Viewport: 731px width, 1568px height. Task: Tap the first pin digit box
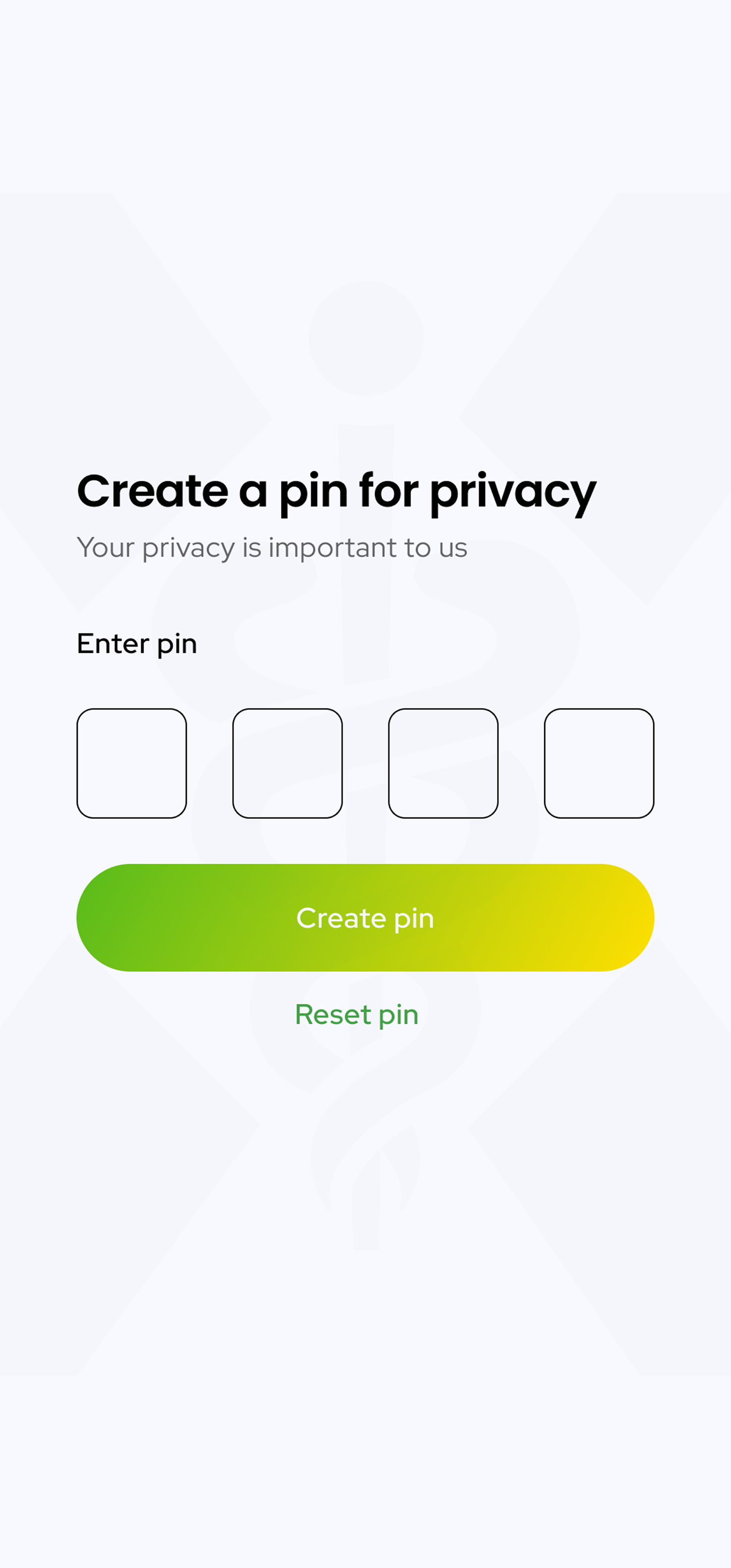(x=132, y=763)
